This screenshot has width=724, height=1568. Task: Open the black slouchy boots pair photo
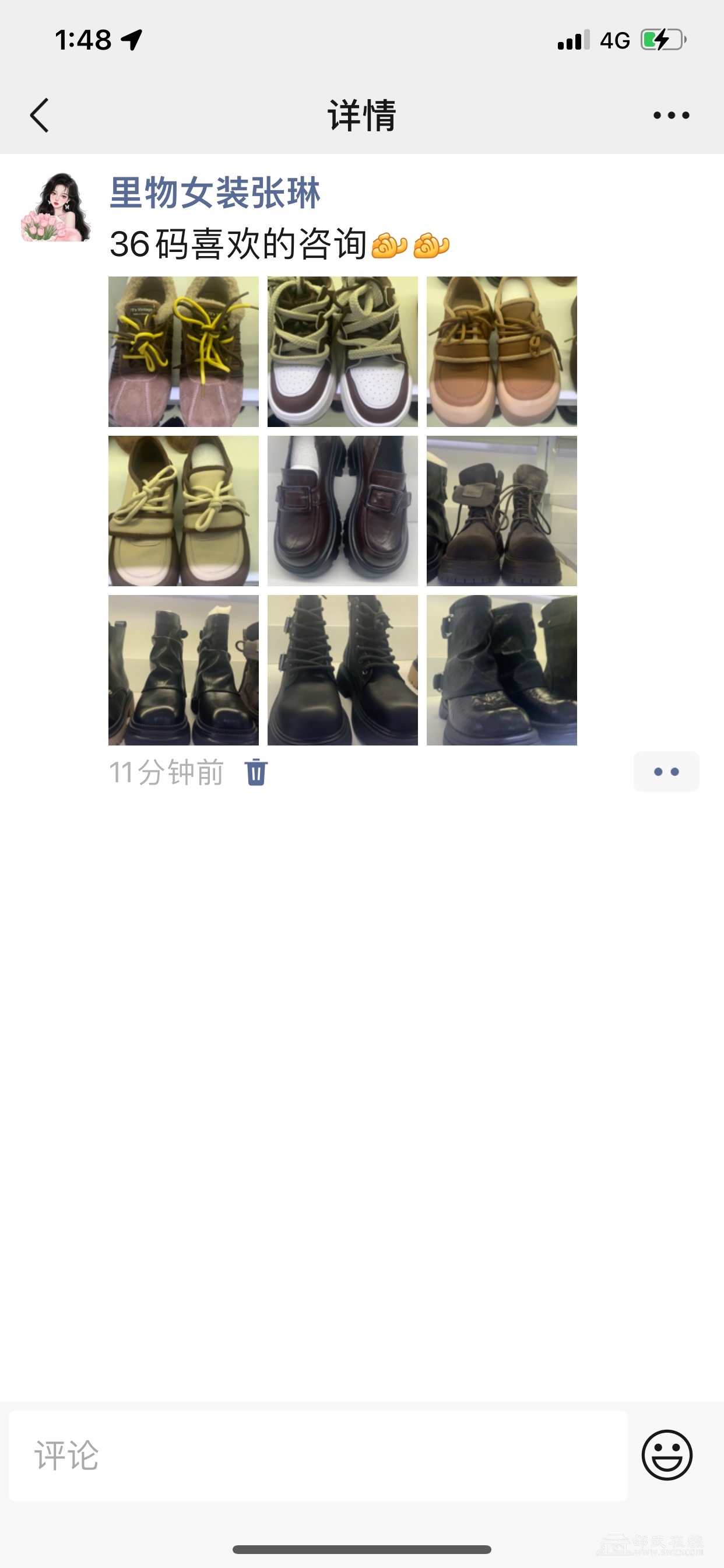click(183, 670)
